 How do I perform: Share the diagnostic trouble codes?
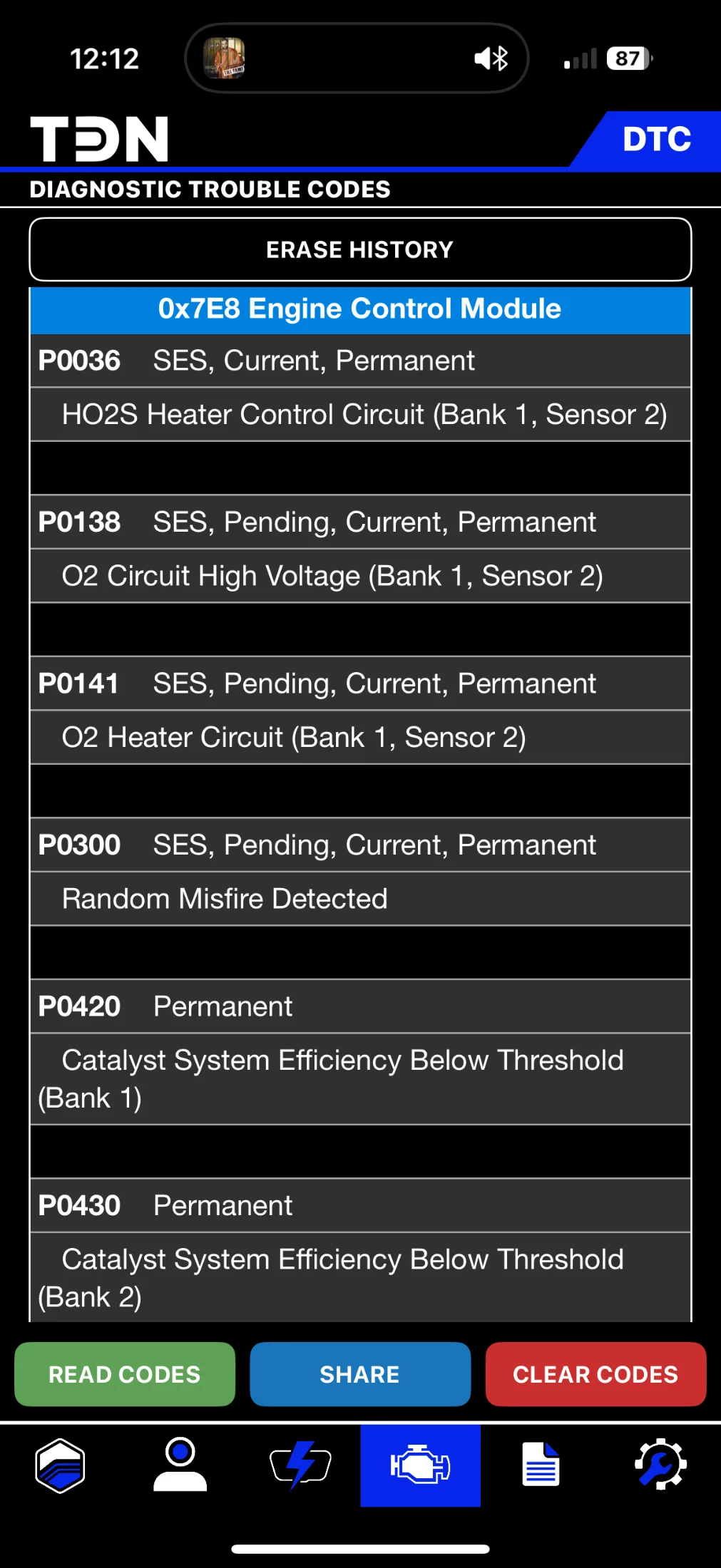[360, 1374]
